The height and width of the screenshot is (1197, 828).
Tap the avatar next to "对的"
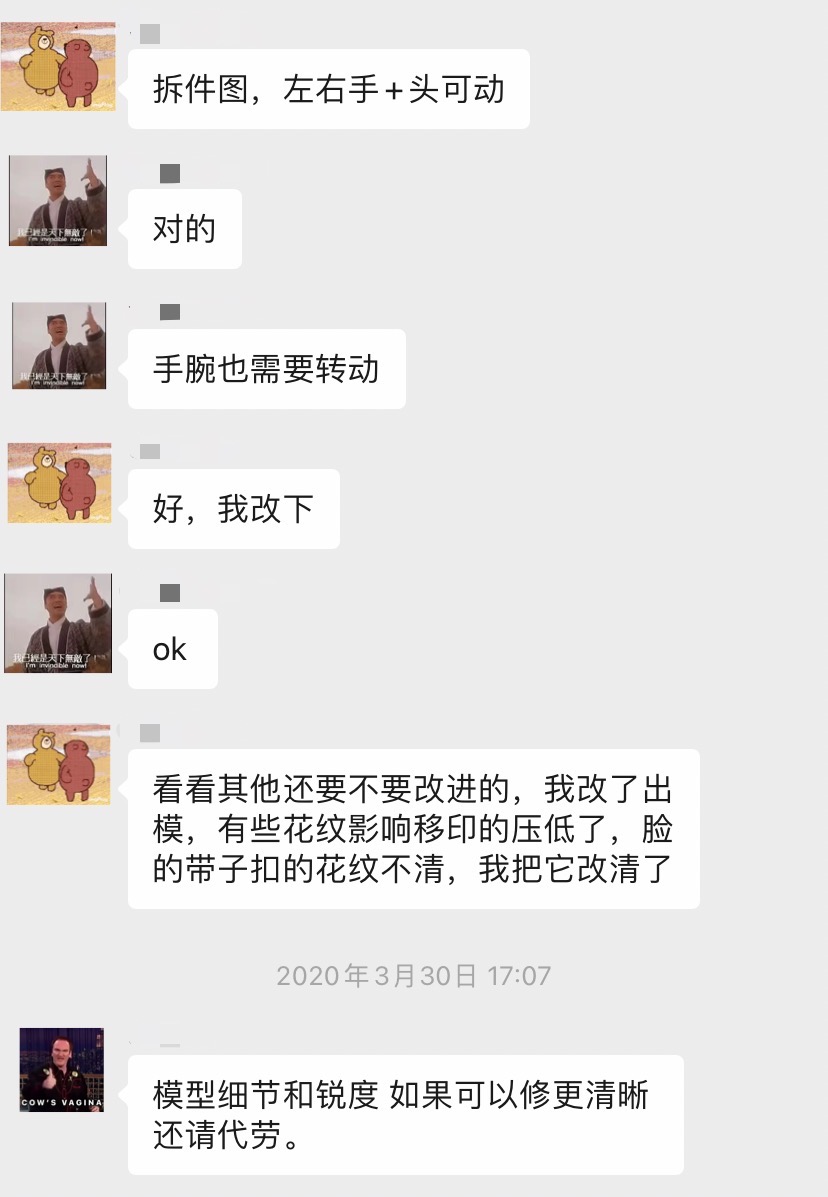(58, 201)
